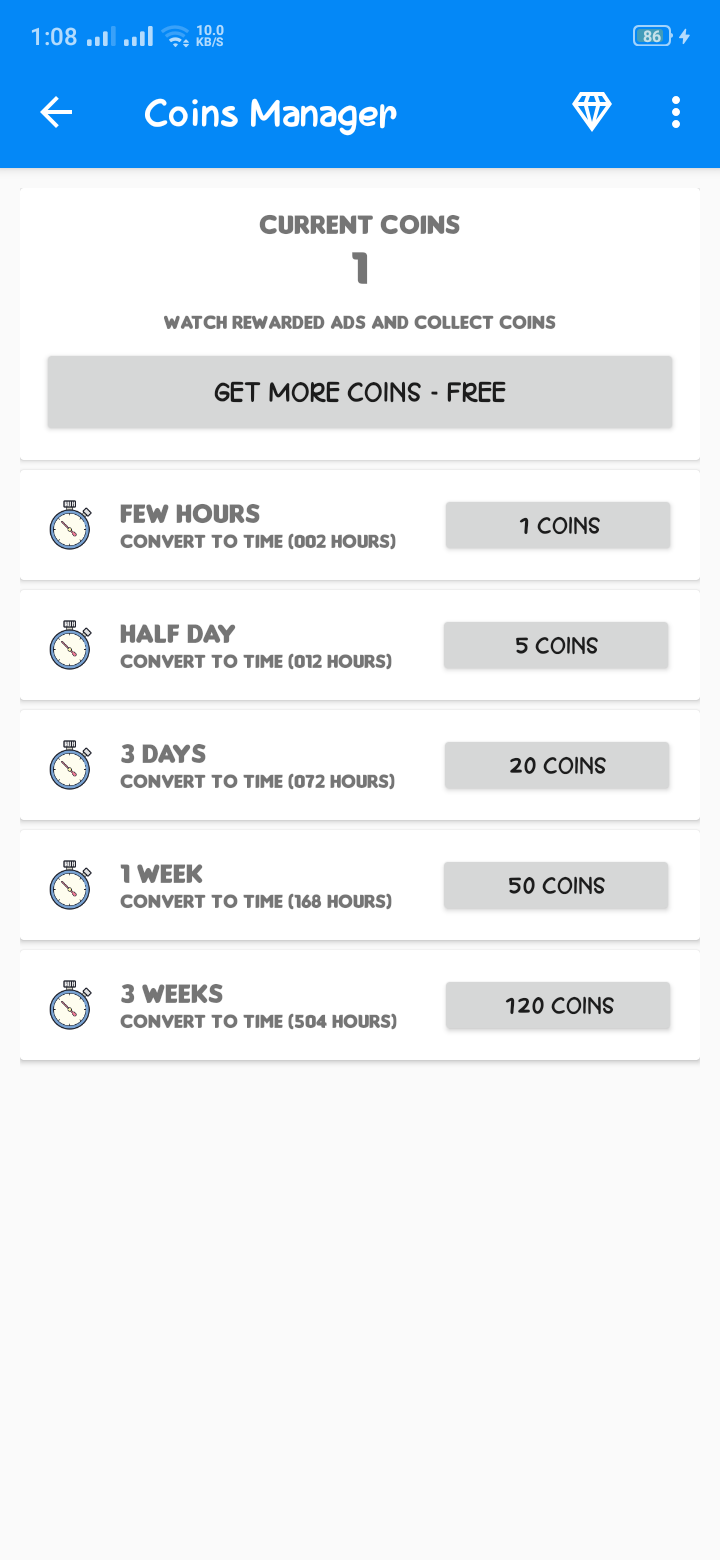
Task: Tap Get More Coins - Free
Action: click(x=360, y=392)
